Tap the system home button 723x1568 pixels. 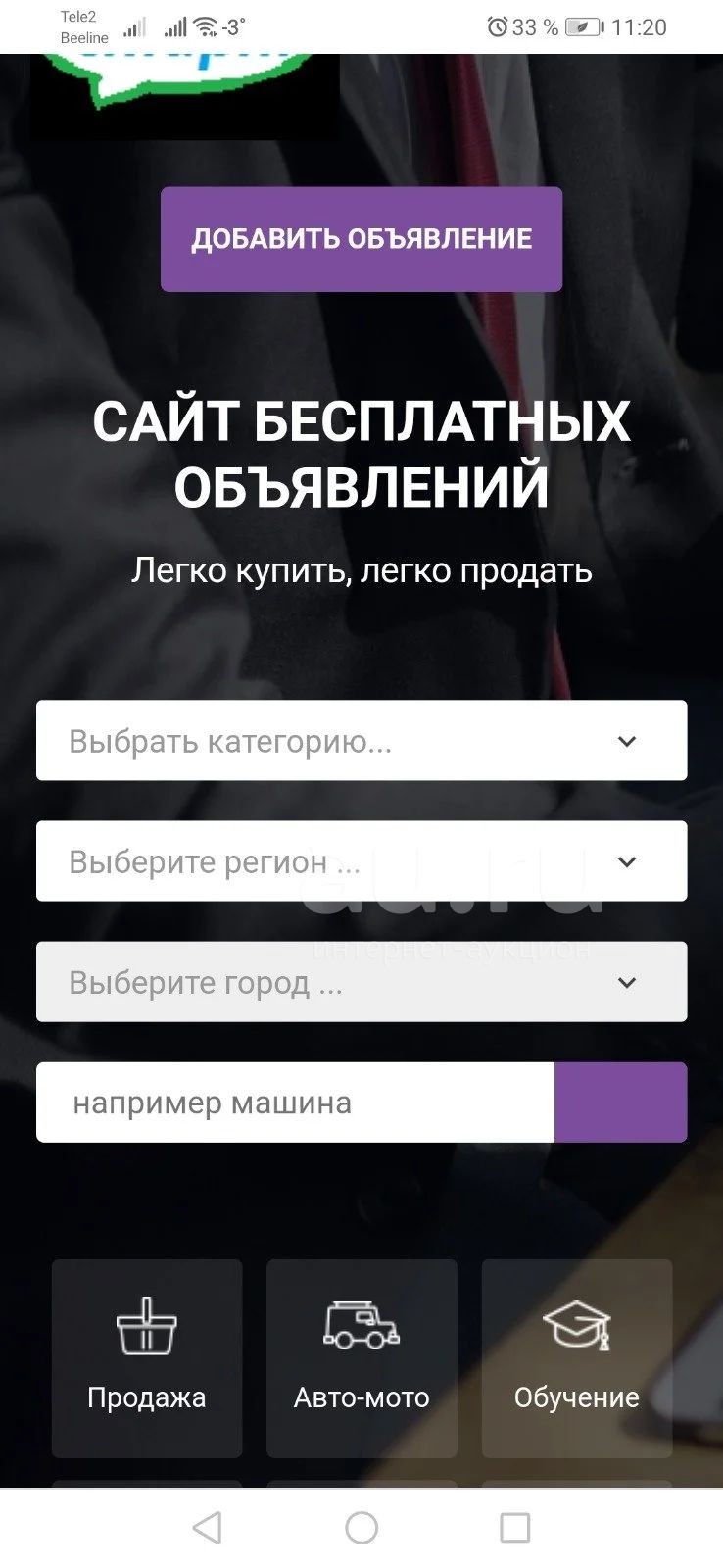(361, 1528)
